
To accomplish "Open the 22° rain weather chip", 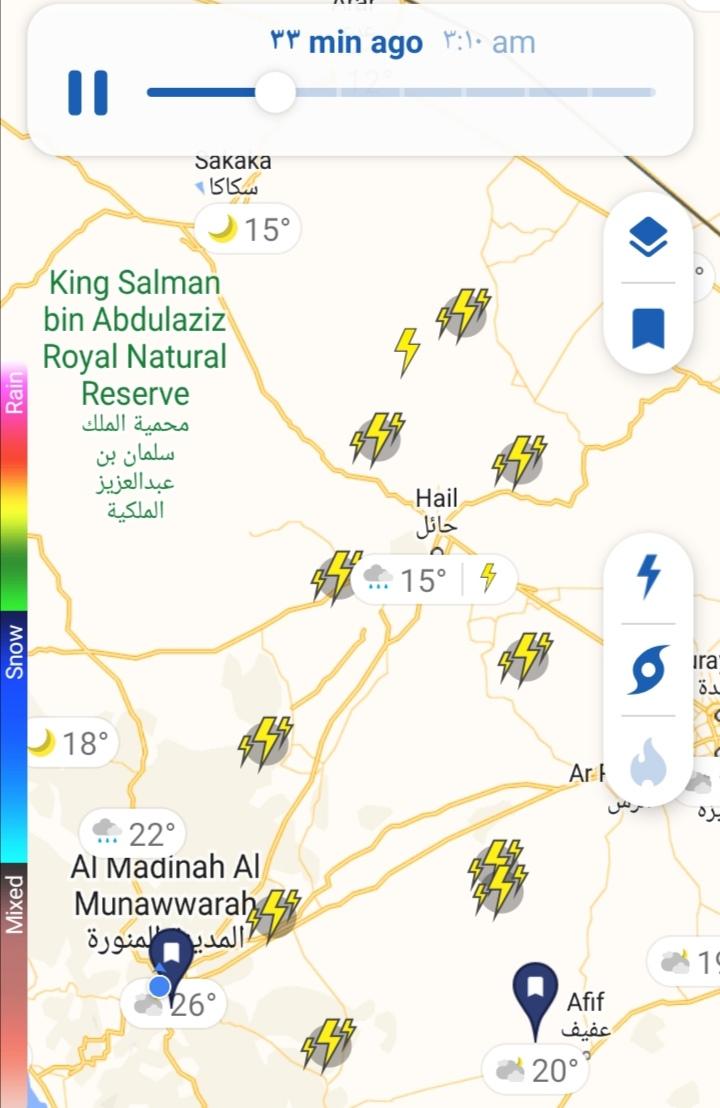I will (x=134, y=832).
